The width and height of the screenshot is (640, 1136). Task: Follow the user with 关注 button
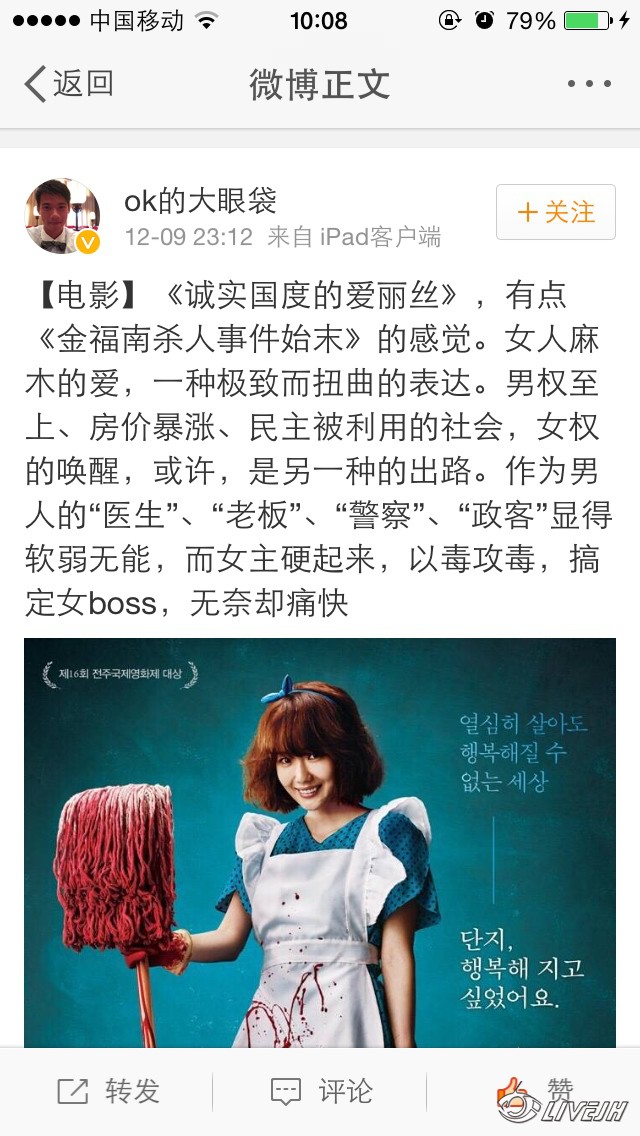point(555,212)
